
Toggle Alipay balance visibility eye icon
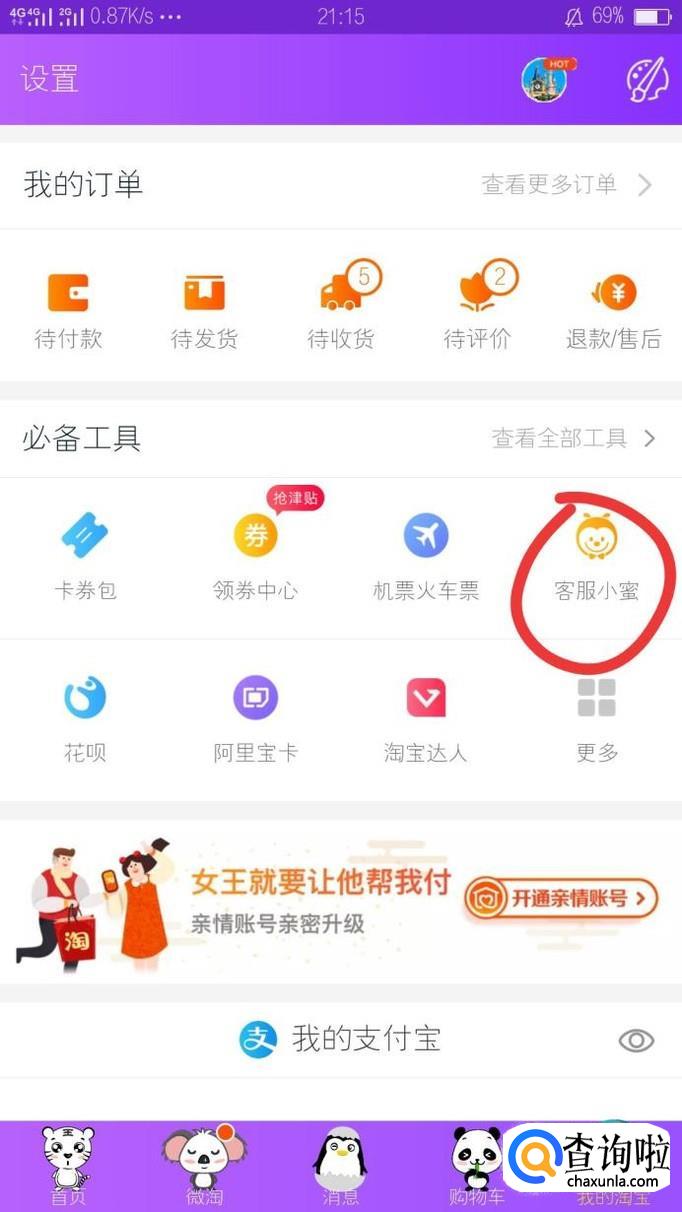[x=636, y=1040]
